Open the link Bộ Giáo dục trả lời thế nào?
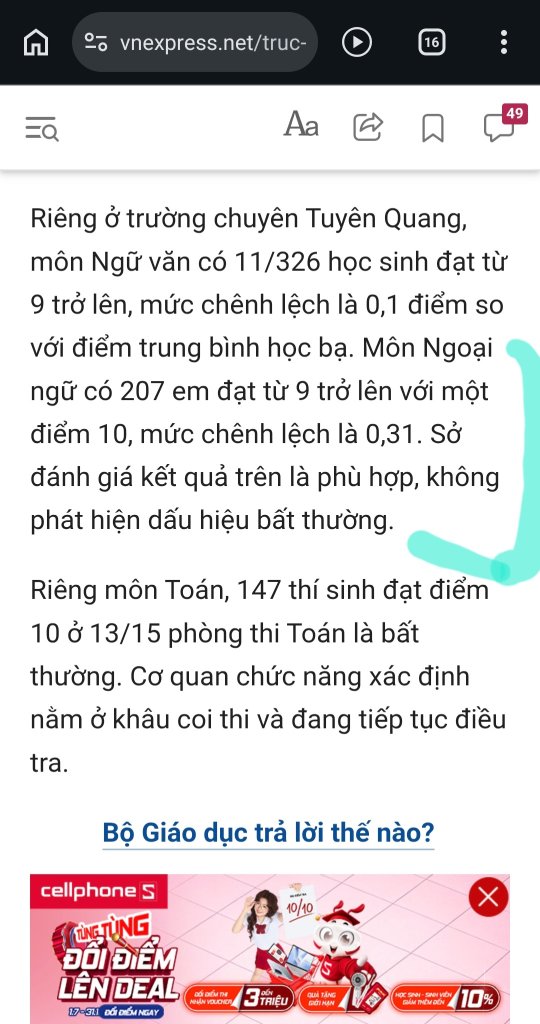The height and width of the screenshot is (1024, 540). [268, 833]
